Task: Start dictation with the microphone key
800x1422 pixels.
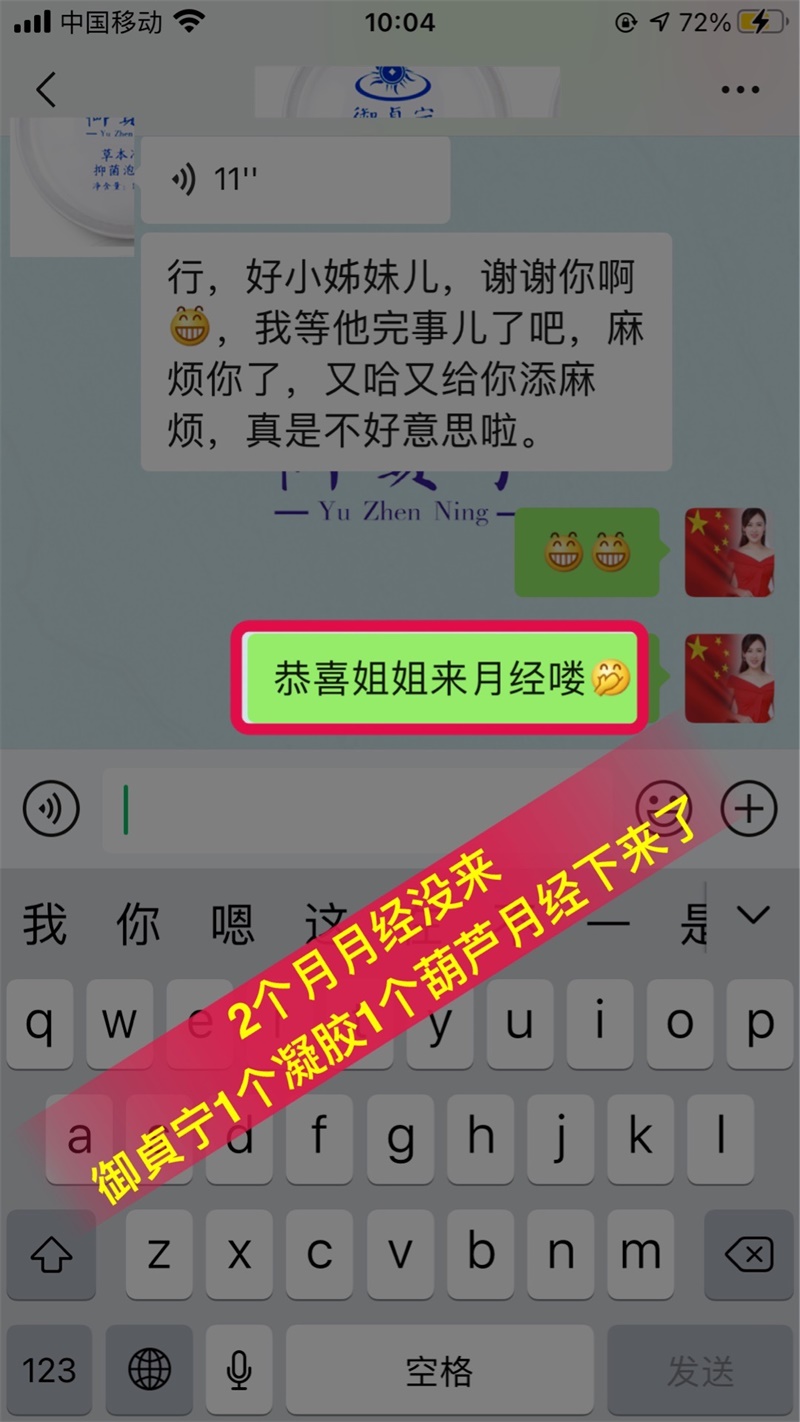Action: [x=238, y=1370]
